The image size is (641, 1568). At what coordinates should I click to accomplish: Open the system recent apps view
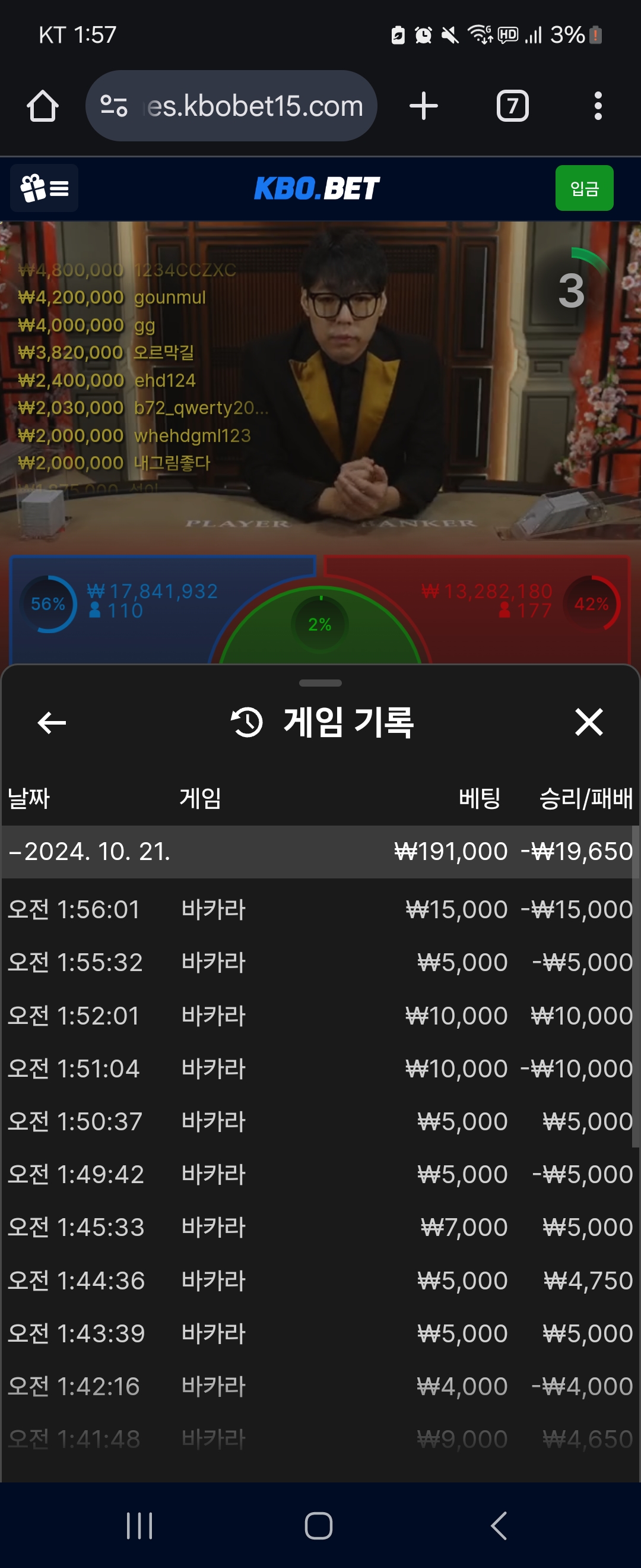(x=139, y=1525)
